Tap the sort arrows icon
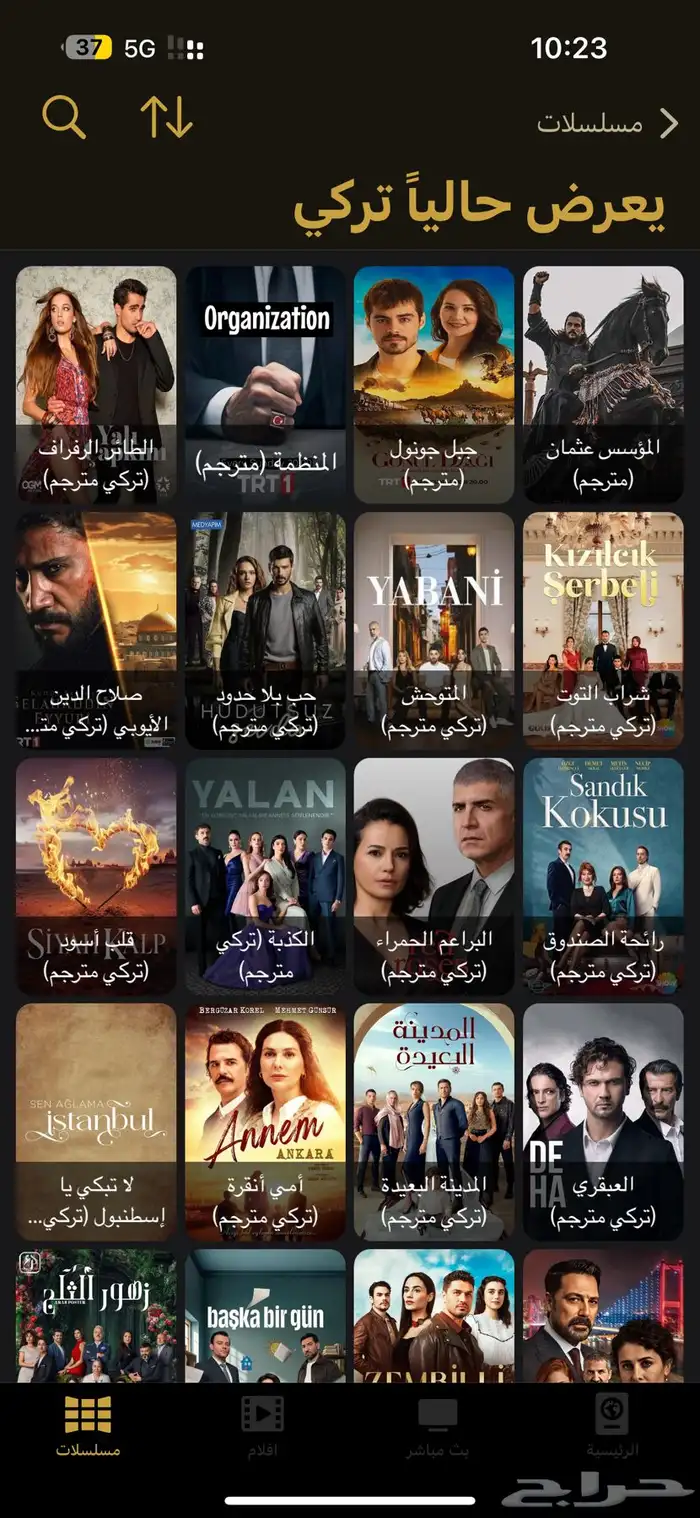The width and height of the screenshot is (700, 1518). tap(166, 117)
